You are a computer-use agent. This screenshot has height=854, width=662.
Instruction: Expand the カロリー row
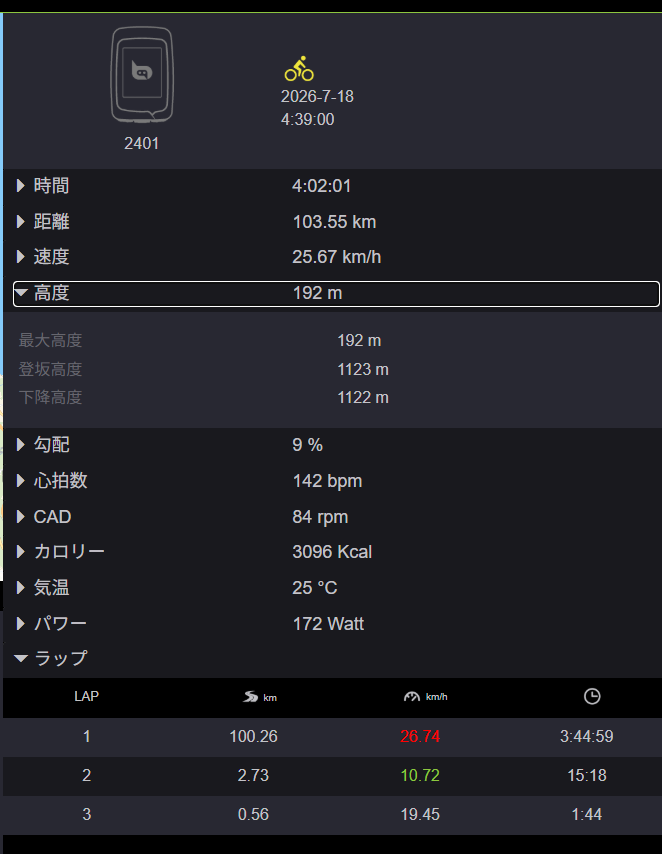(336, 552)
